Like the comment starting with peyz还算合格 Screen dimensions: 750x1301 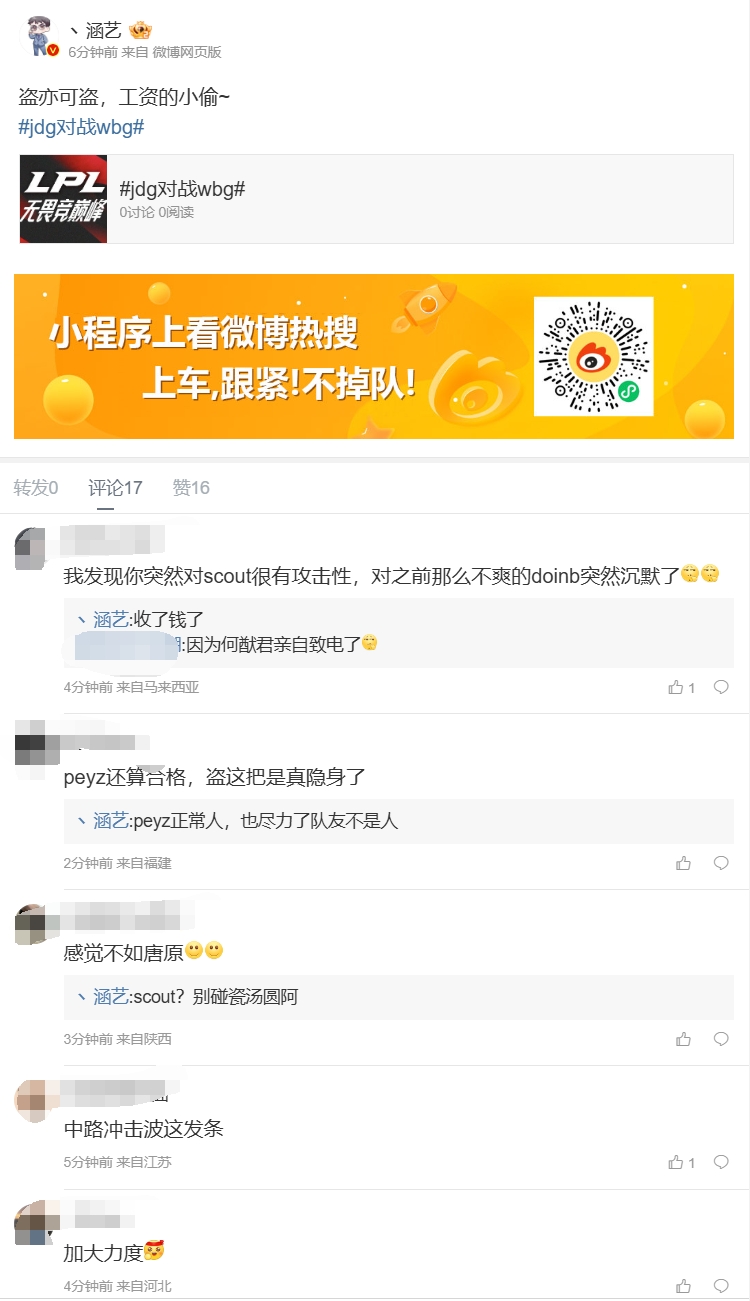(x=684, y=863)
